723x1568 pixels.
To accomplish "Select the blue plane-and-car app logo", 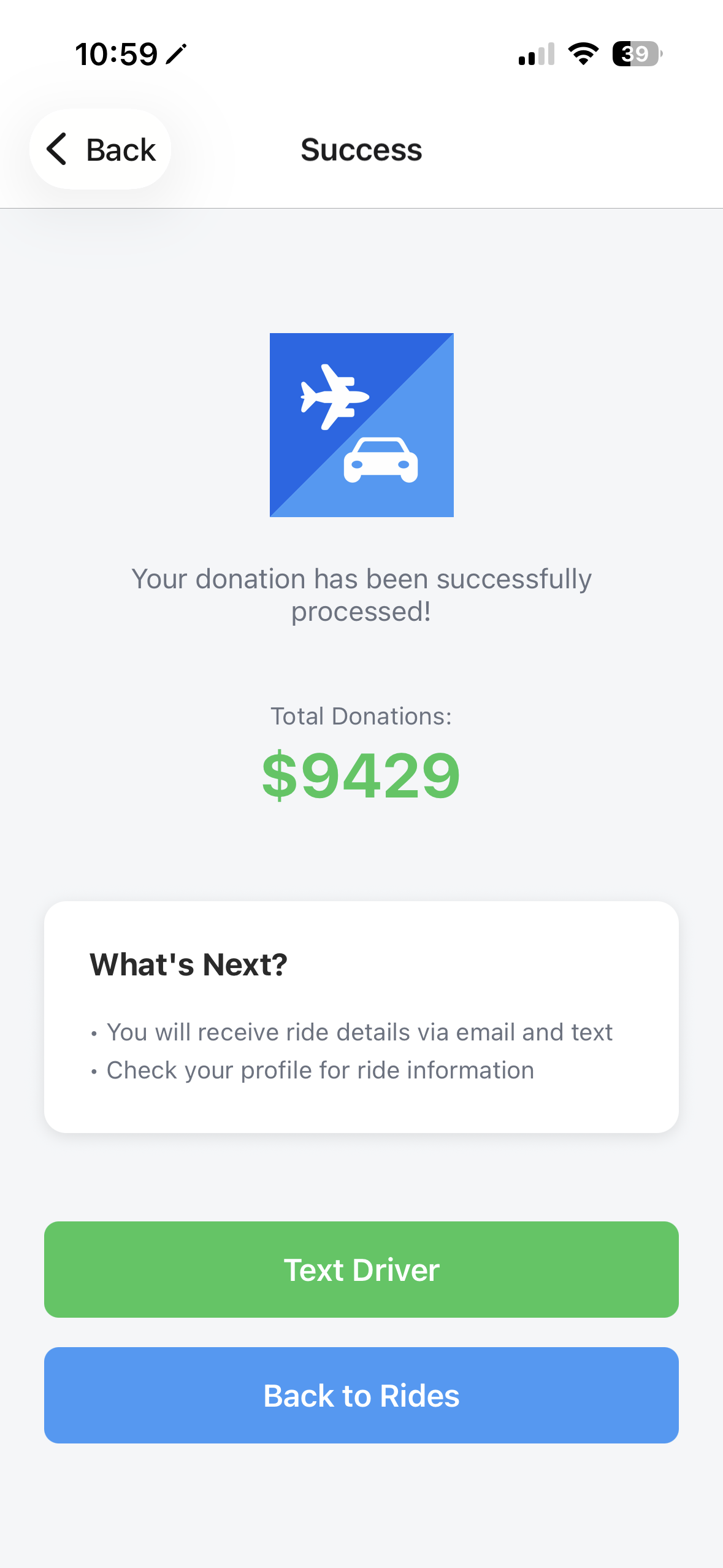I will click(x=361, y=425).
